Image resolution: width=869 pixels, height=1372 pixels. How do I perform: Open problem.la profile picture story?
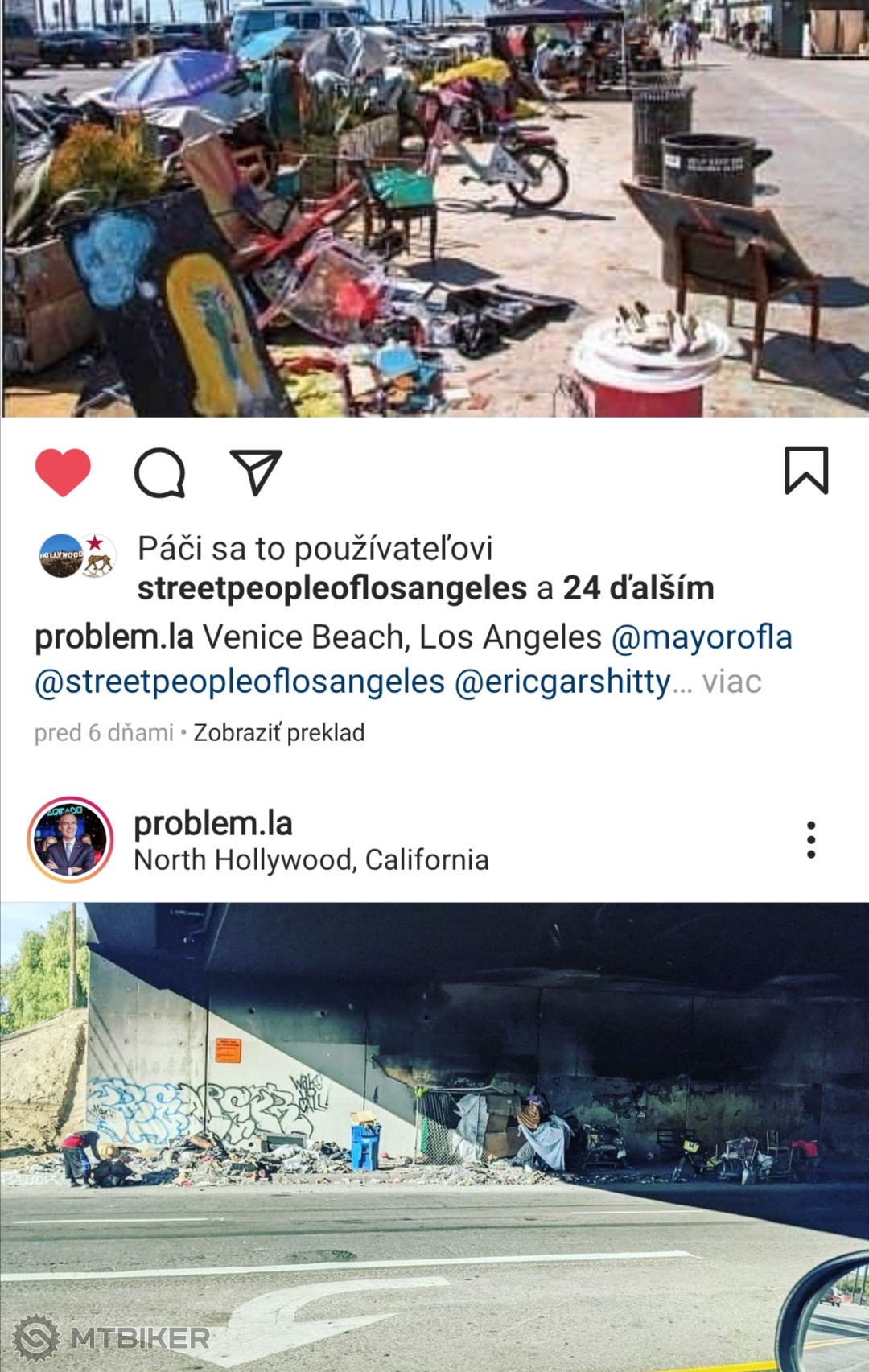point(71,840)
